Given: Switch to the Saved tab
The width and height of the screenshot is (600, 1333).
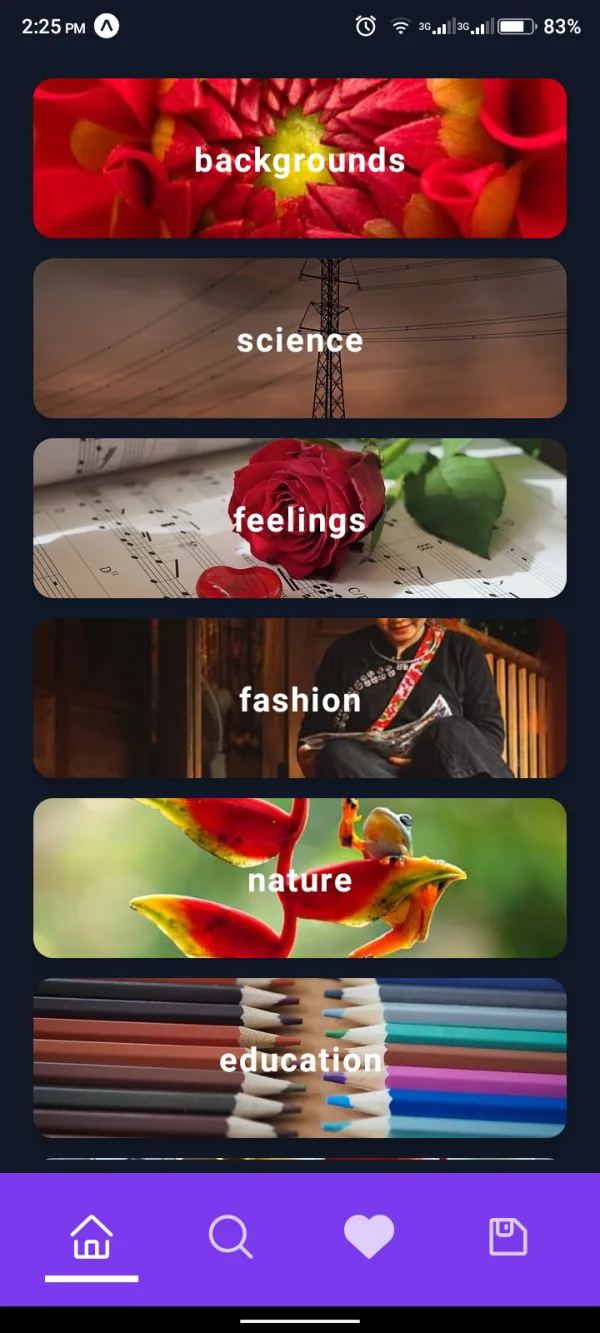Looking at the screenshot, I should pyautogui.click(x=507, y=1238).
